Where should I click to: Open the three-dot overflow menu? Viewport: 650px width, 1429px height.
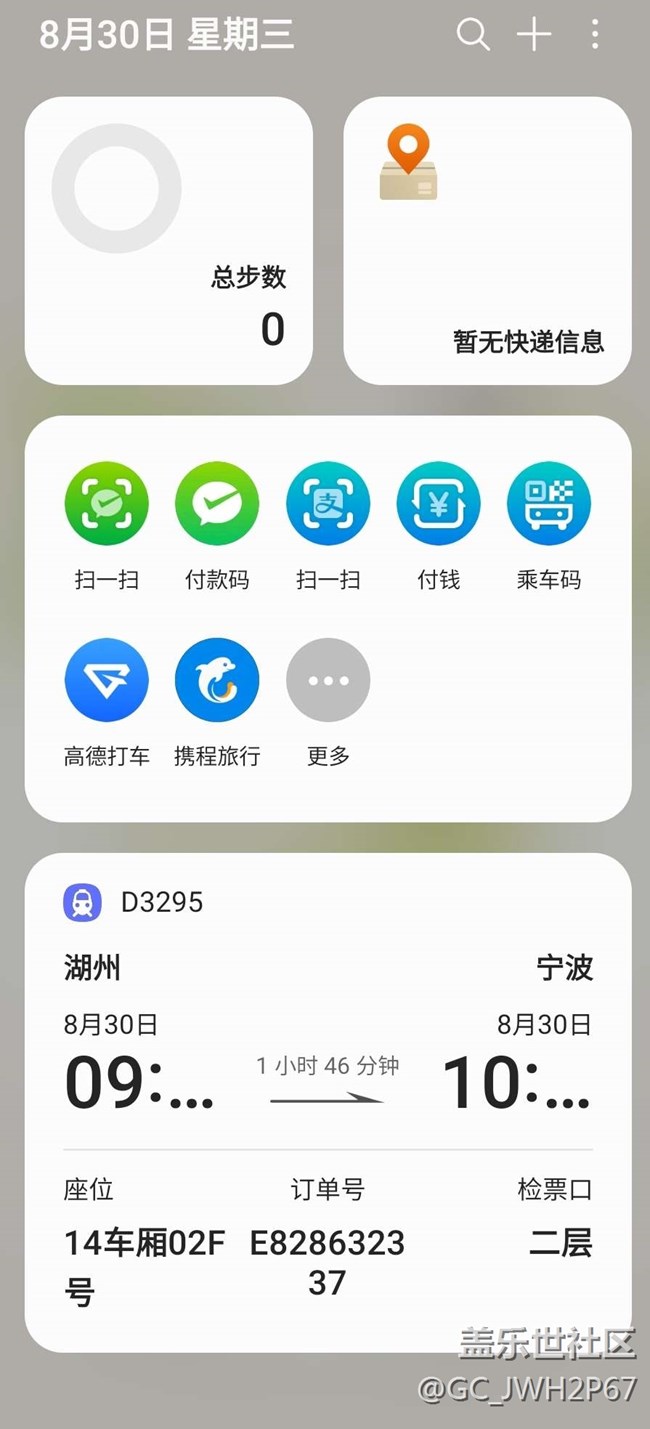[x=595, y=35]
